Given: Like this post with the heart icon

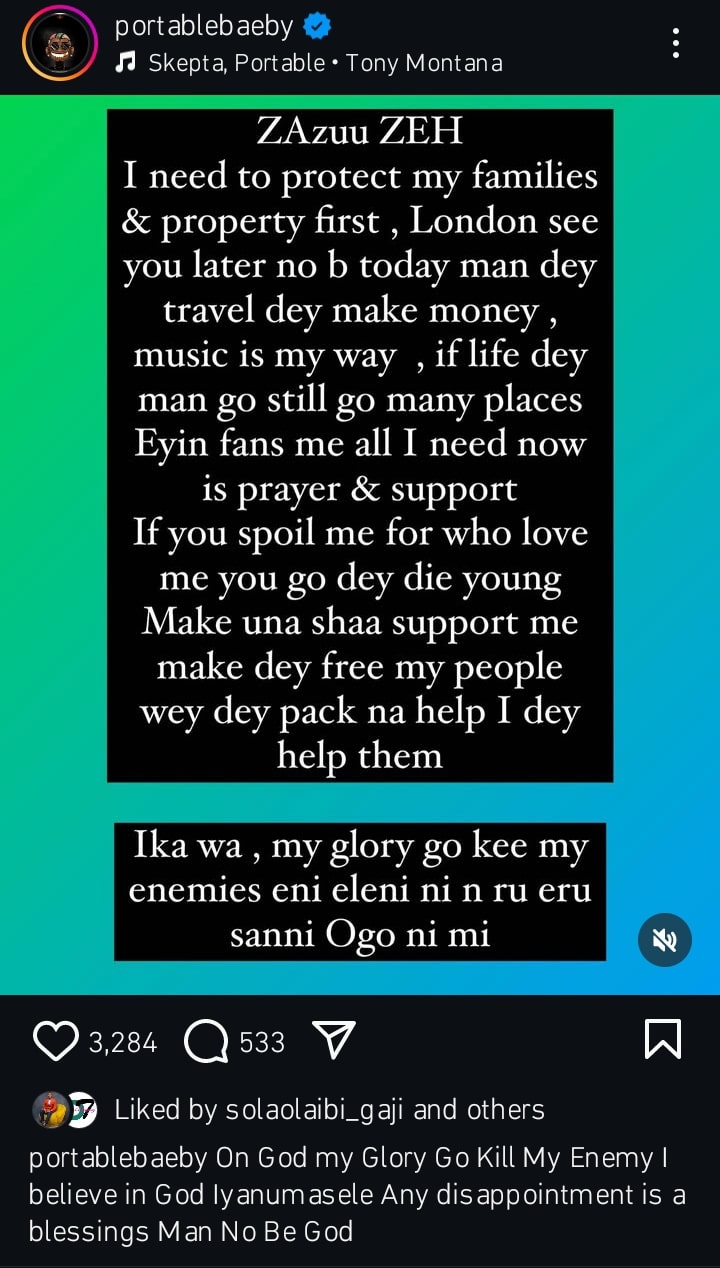Looking at the screenshot, I should pos(55,1041).
